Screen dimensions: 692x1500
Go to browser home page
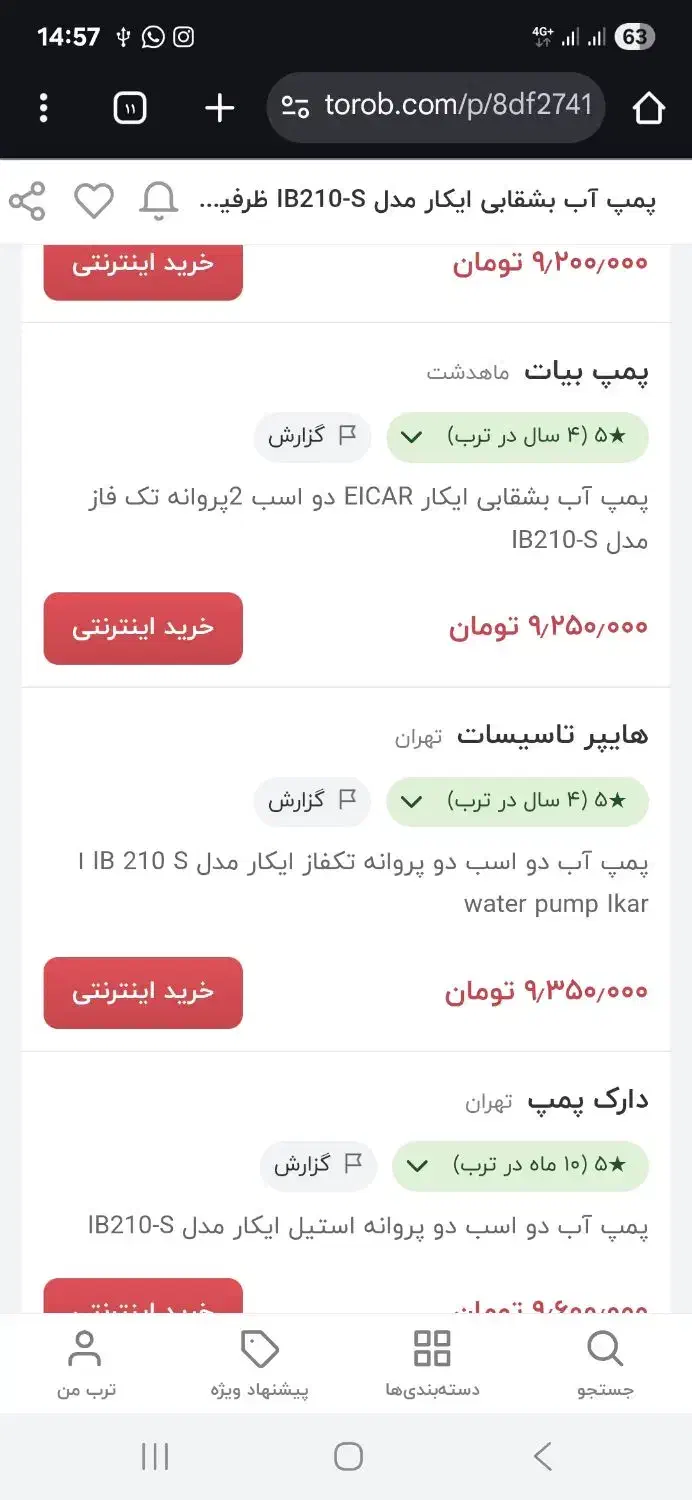pos(648,108)
